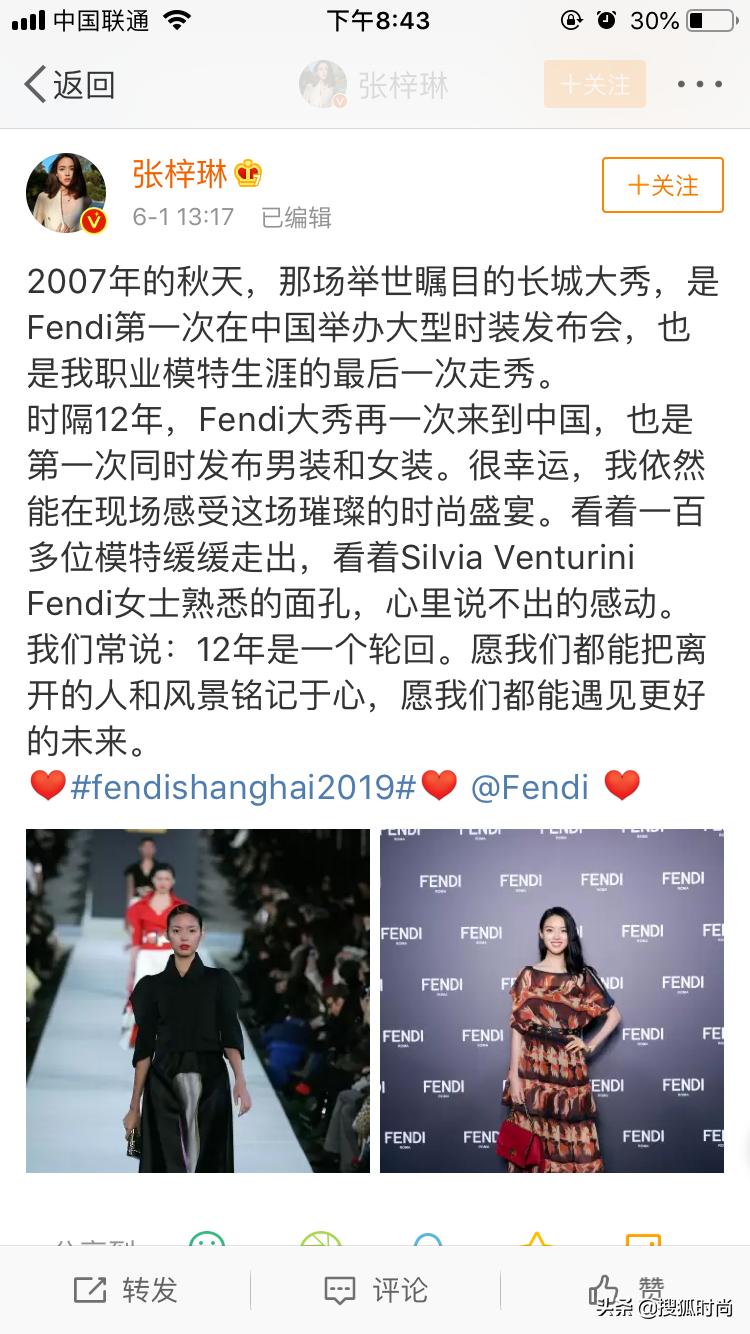Open the runway show photo
This screenshot has width=750, height=1334.
pos(197,1000)
